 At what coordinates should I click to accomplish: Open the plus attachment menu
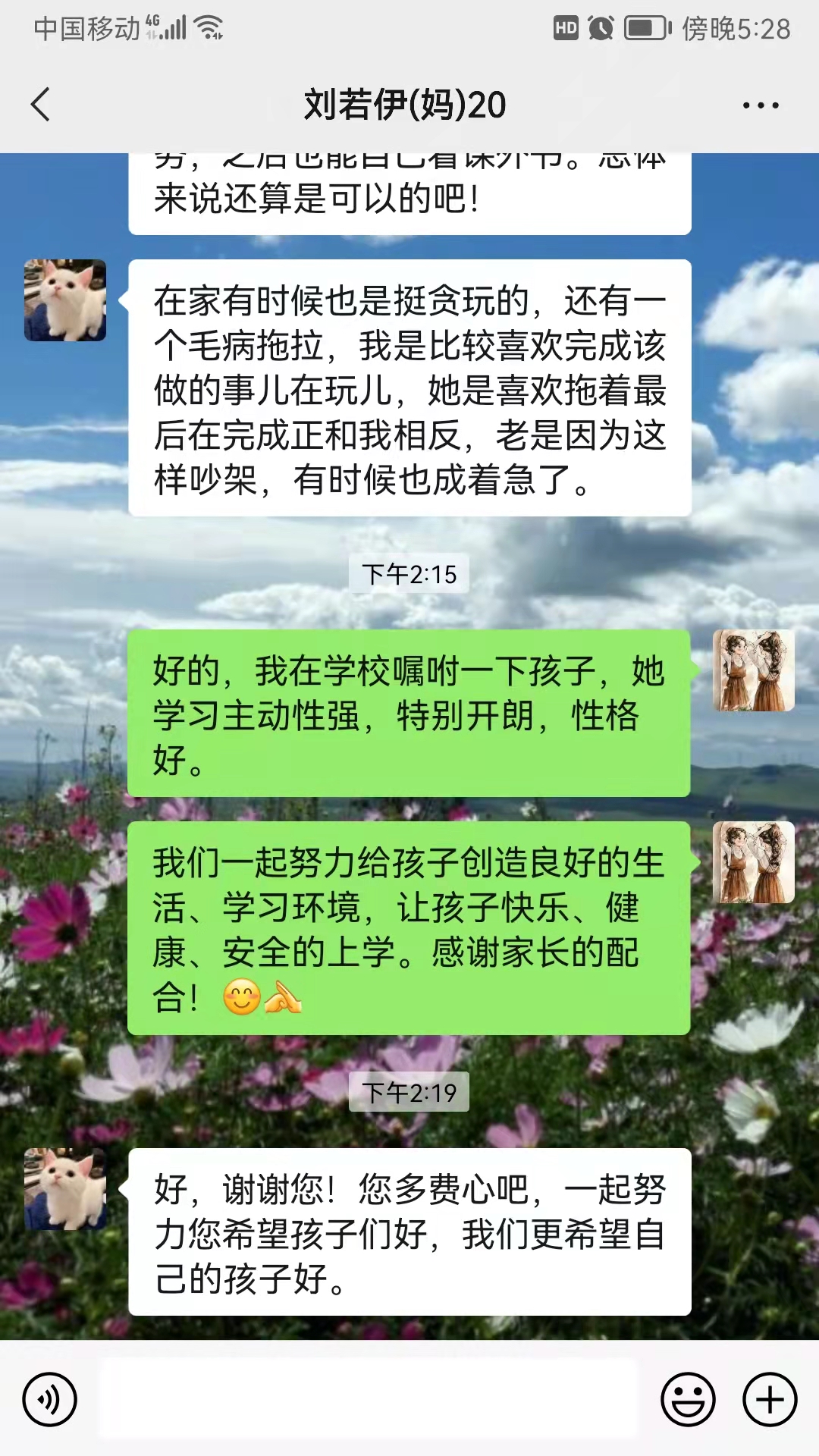tap(769, 1399)
